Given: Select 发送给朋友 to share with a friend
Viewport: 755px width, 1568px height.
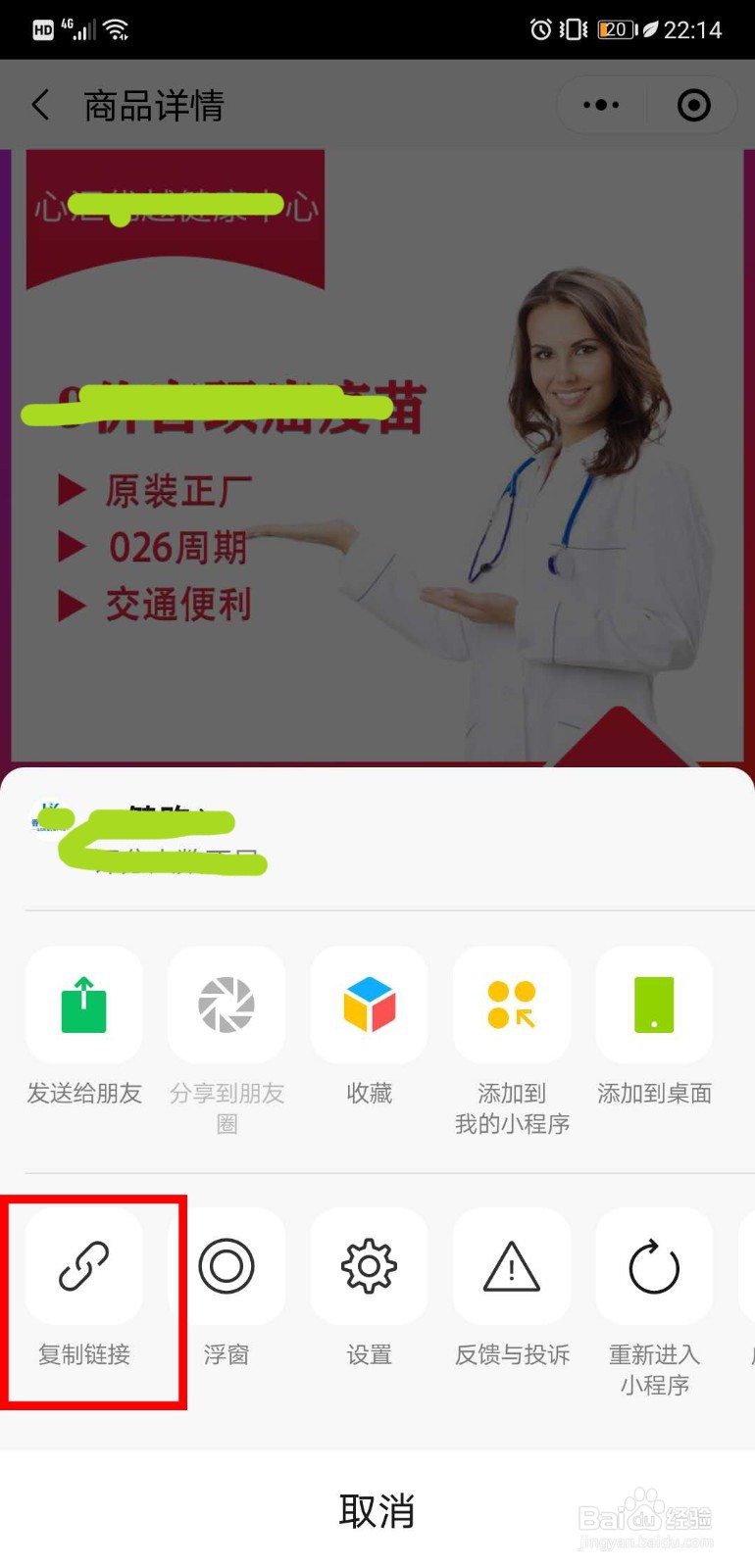Looking at the screenshot, I should [84, 1005].
